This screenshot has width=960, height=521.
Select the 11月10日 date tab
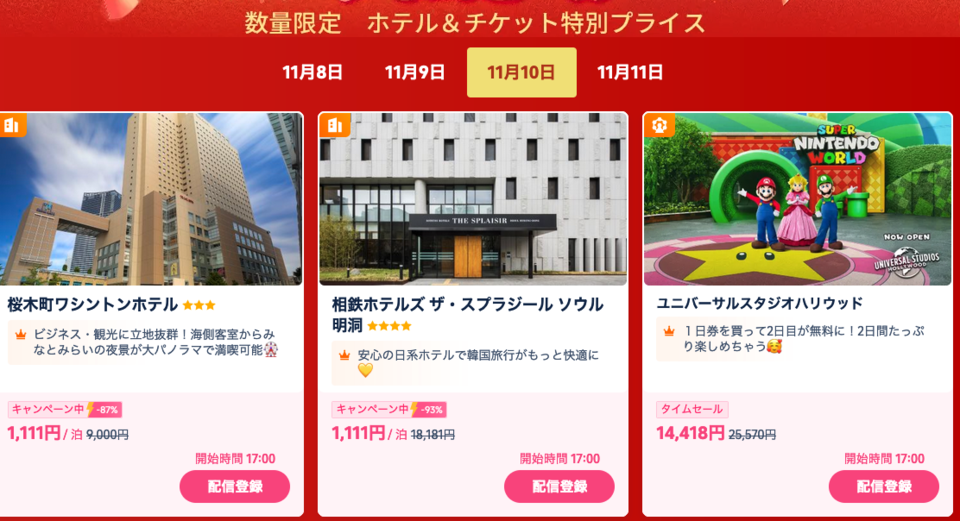click(x=521, y=72)
